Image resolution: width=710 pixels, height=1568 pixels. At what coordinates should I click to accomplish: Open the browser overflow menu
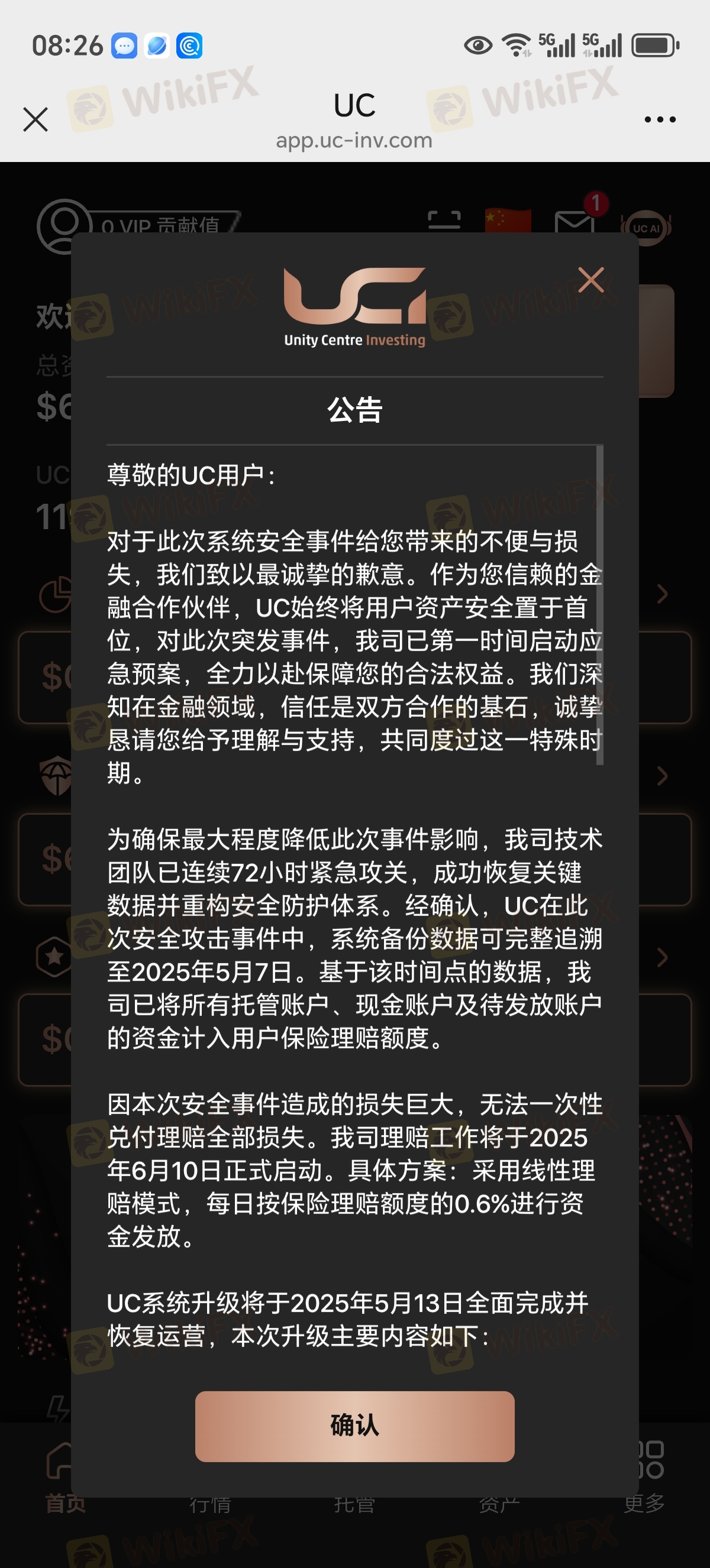[660, 119]
